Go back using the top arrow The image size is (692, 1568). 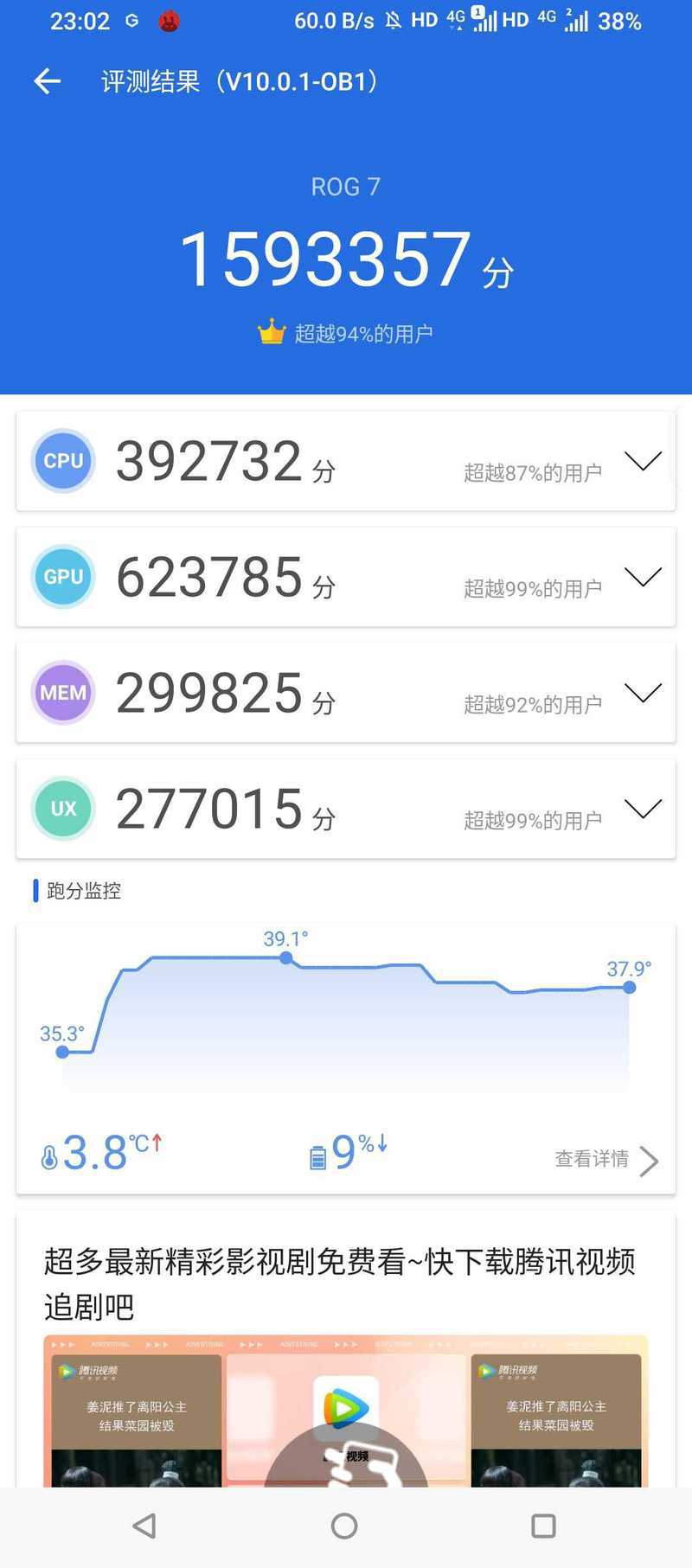47,81
